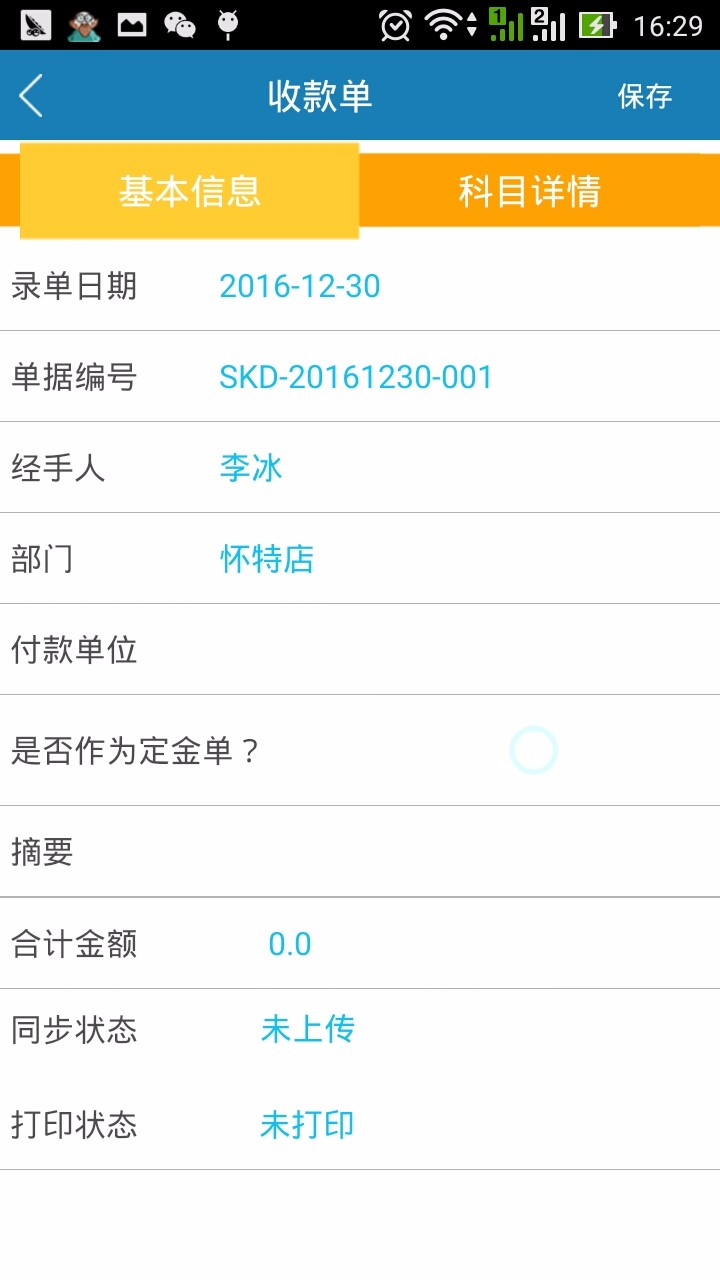Viewport: 720px width, 1280px height.
Task: Choose a department in the 部门 row
Action: 360,558
